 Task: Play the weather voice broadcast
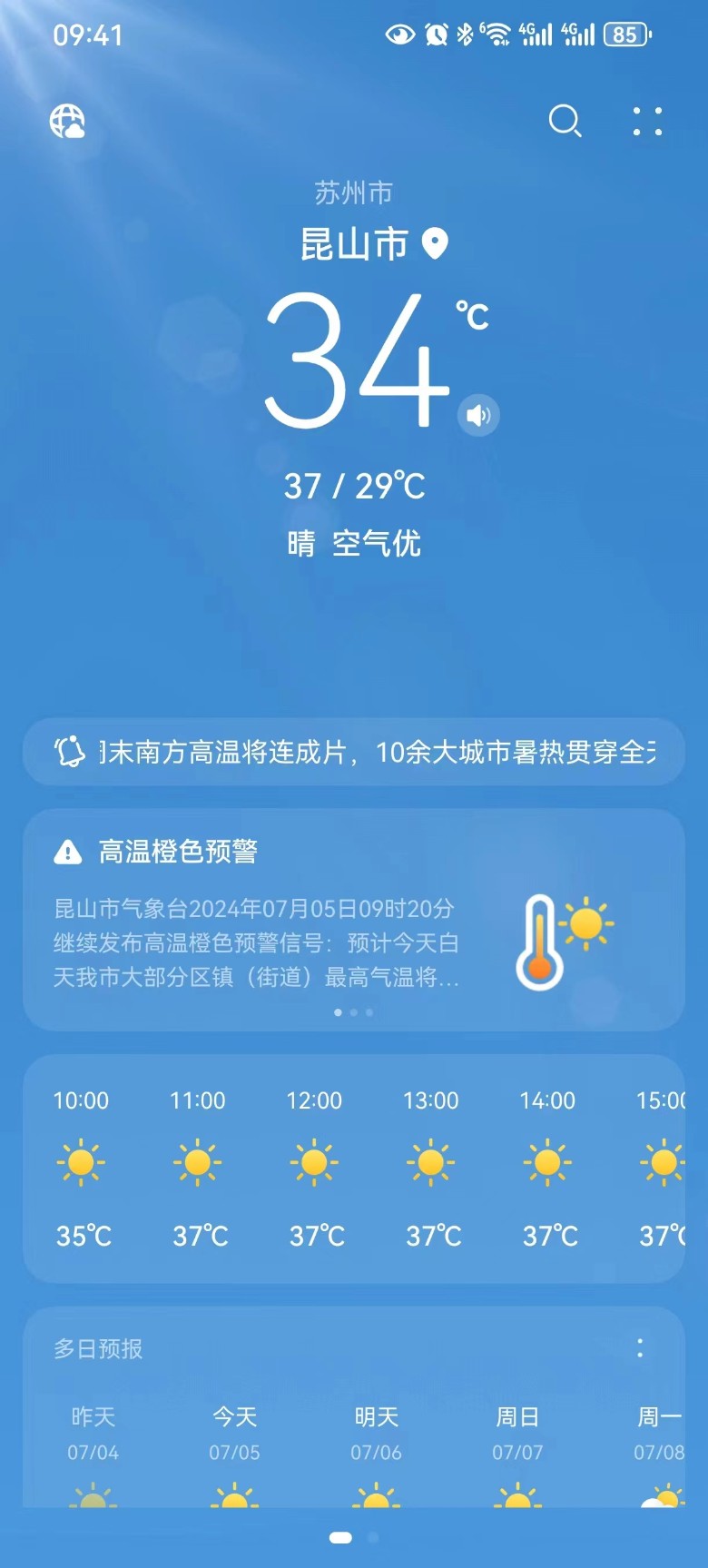point(477,416)
